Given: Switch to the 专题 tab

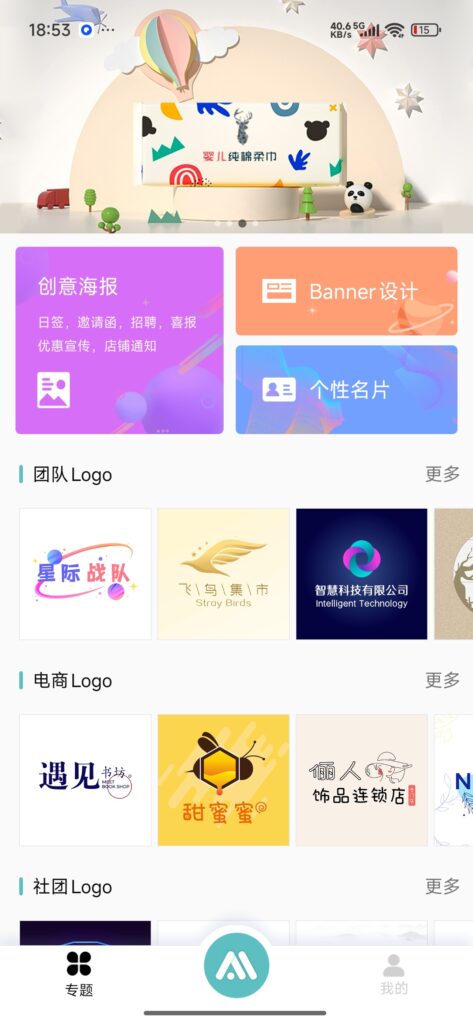Looking at the screenshot, I should [x=79, y=974].
